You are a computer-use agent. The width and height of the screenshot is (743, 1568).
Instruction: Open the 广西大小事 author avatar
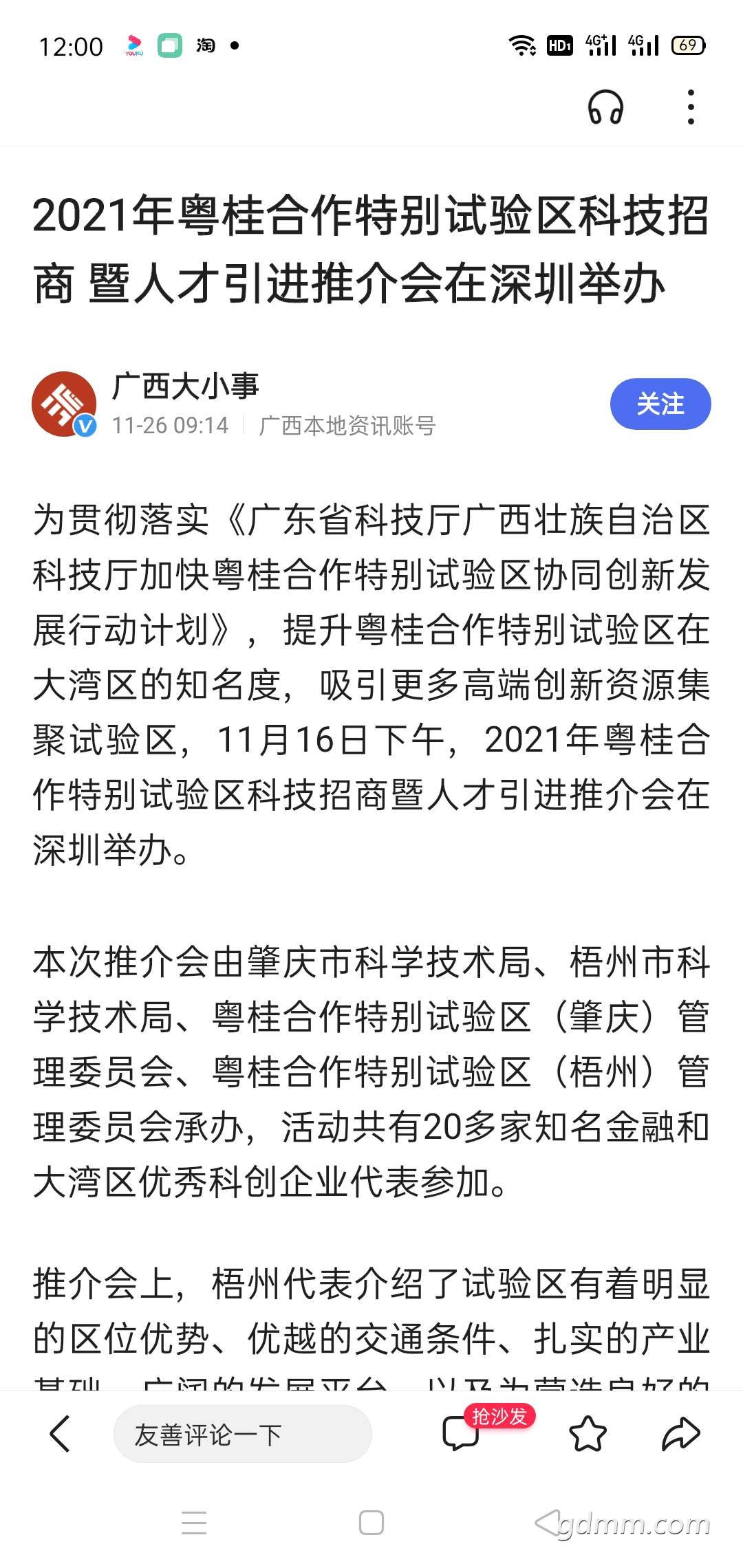64,404
